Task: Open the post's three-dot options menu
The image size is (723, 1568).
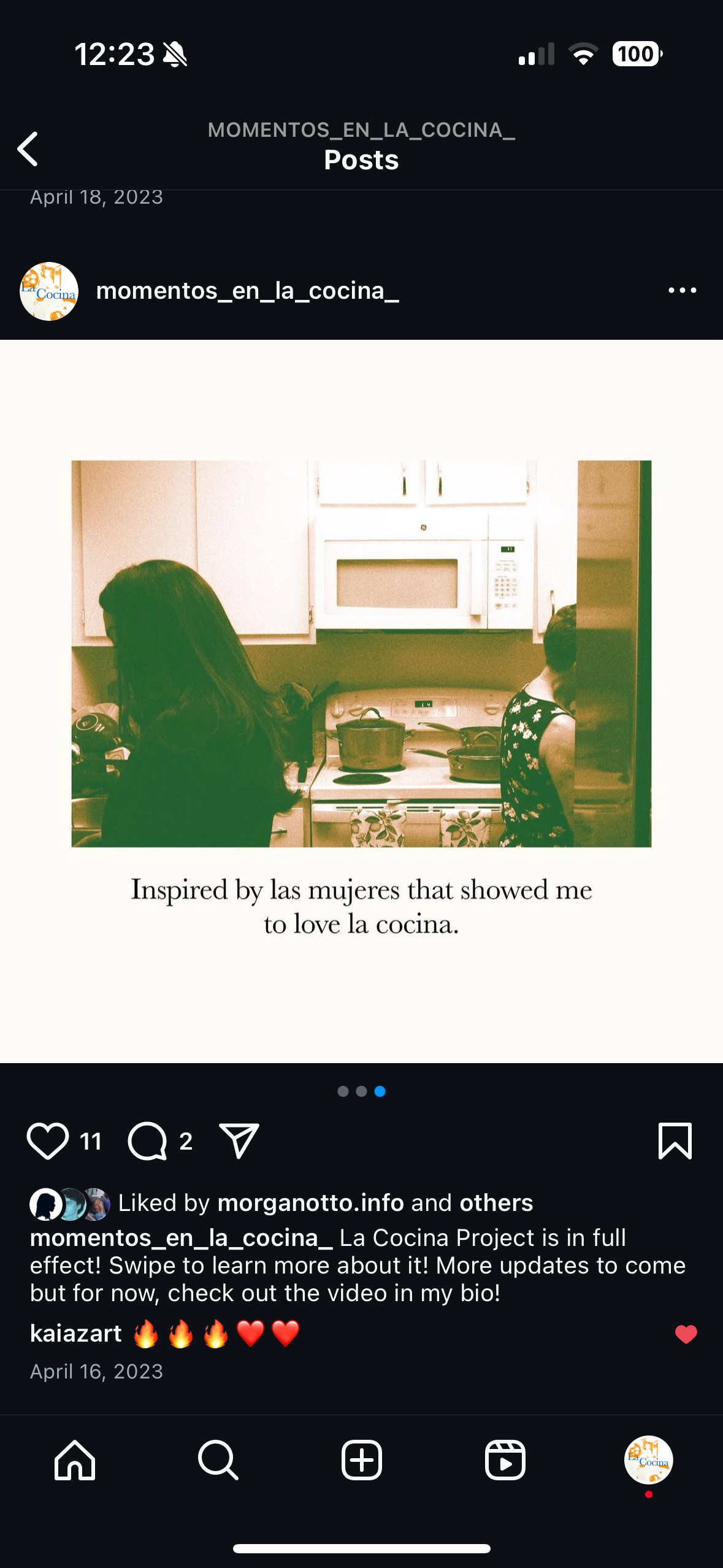Action: pyautogui.click(x=682, y=290)
